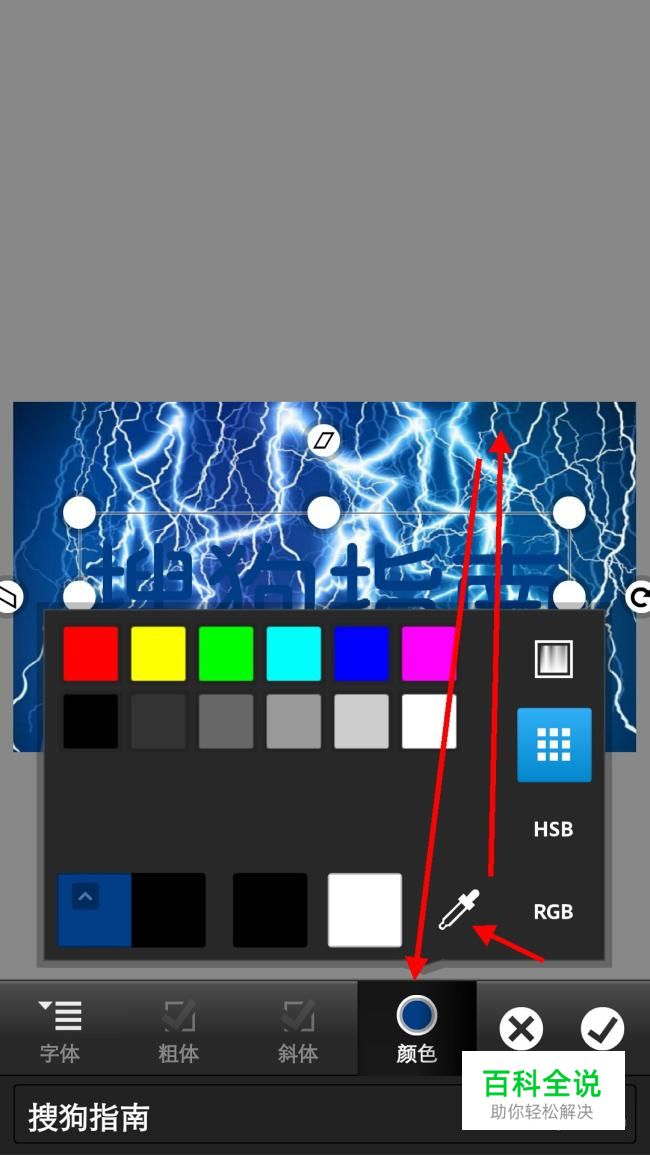Cancel text editing with the X button
The height and width of the screenshot is (1155, 650).
point(521,1028)
